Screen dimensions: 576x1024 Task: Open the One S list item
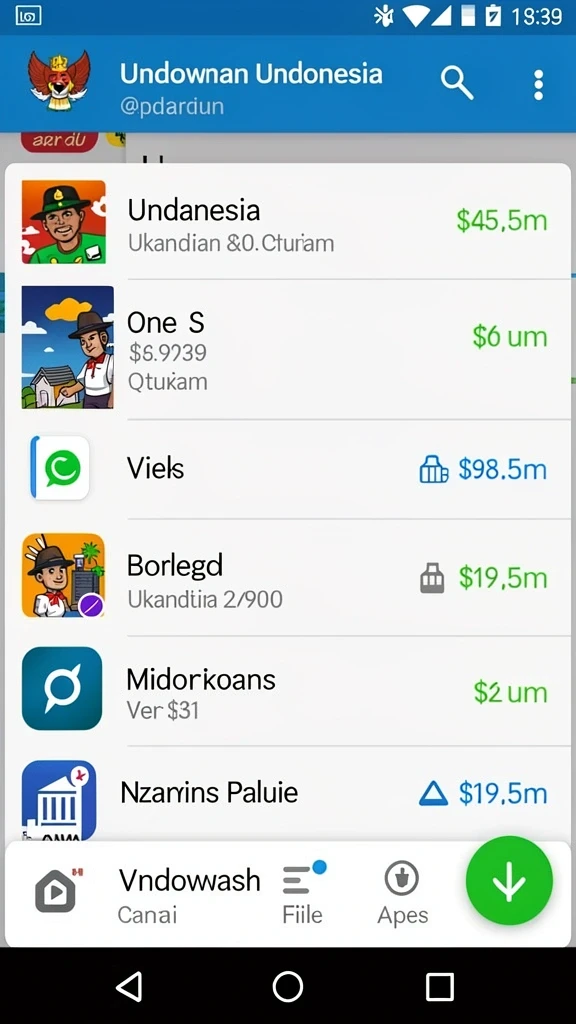tap(288, 349)
